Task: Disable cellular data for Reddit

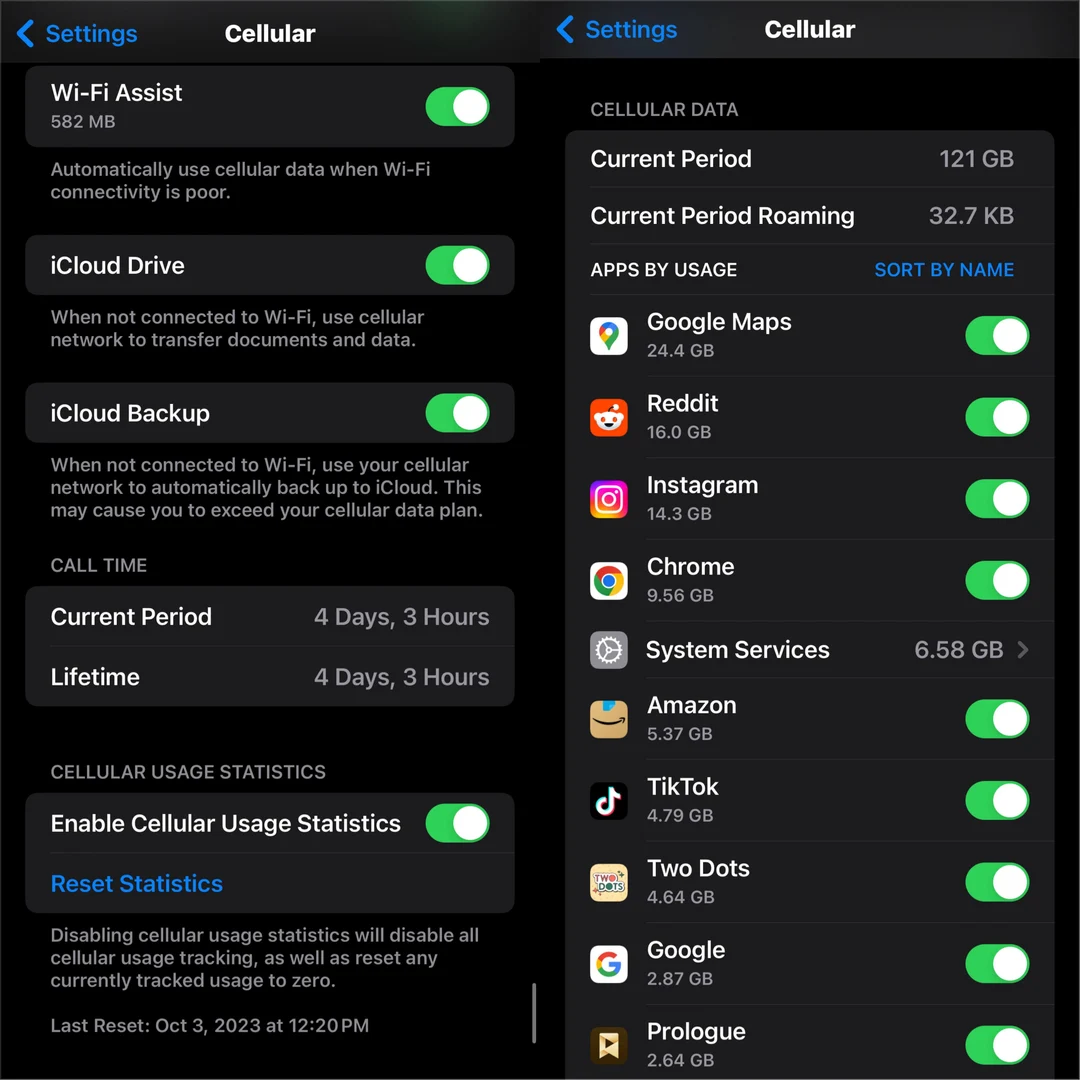Action: click(997, 417)
